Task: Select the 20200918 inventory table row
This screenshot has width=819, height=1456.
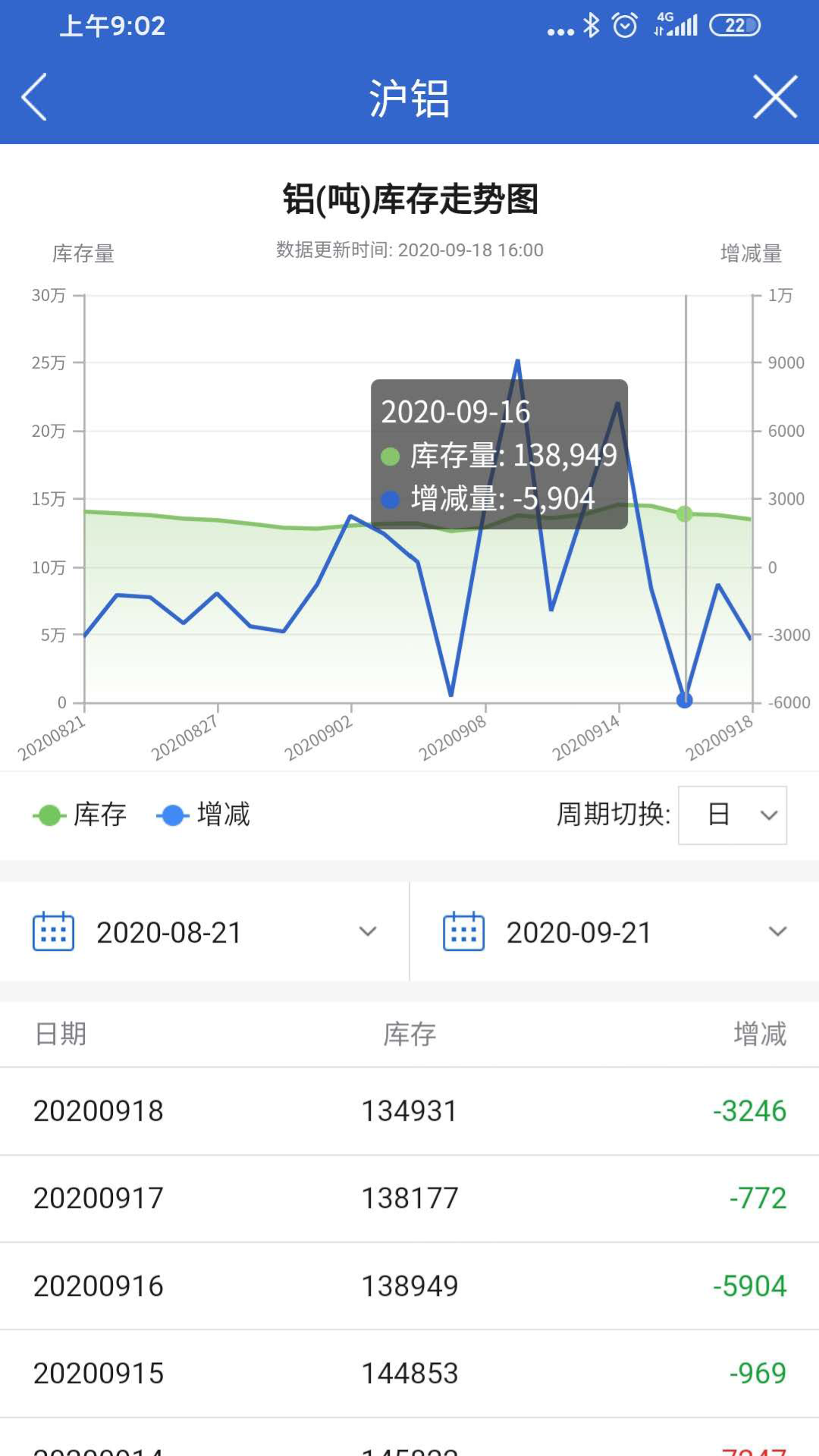Action: pyautogui.click(x=409, y=1110)
